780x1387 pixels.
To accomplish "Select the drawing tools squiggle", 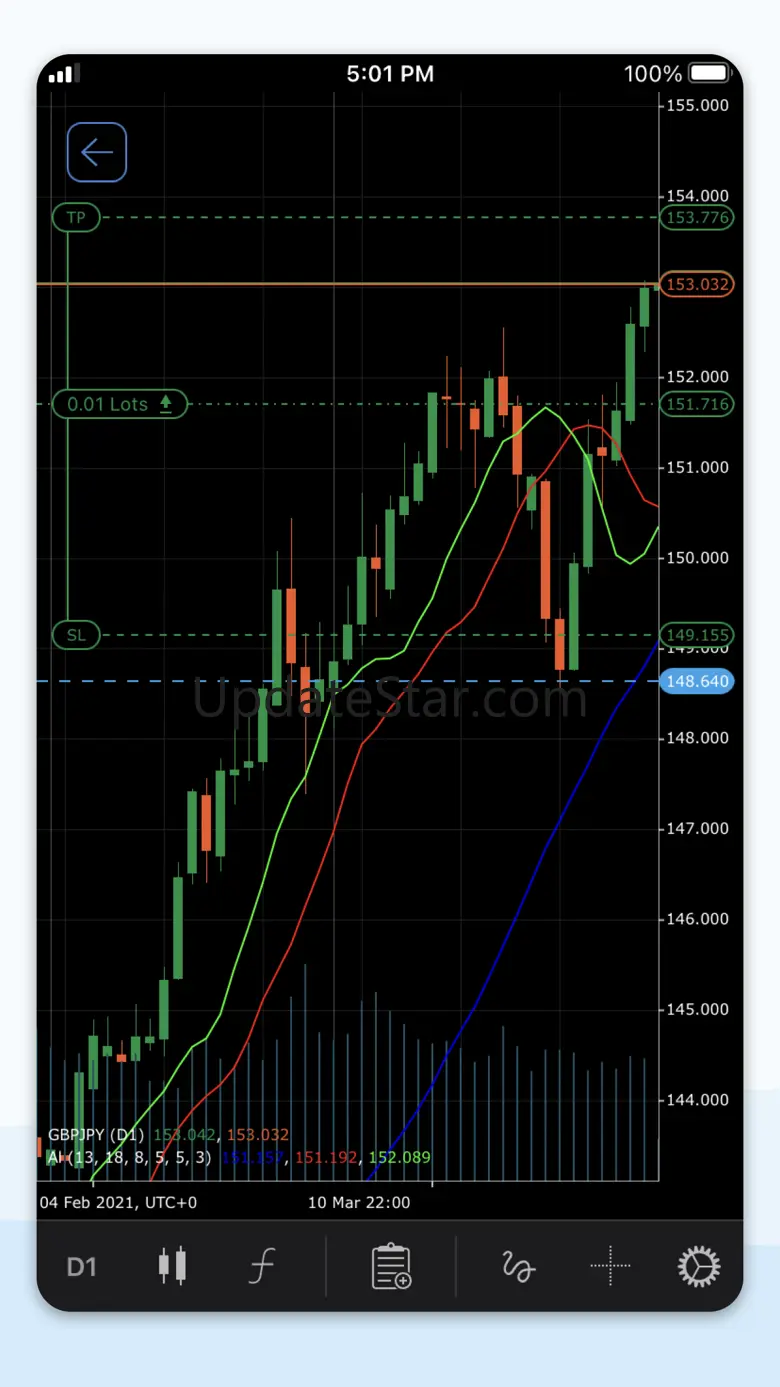I will (517, 1266).
